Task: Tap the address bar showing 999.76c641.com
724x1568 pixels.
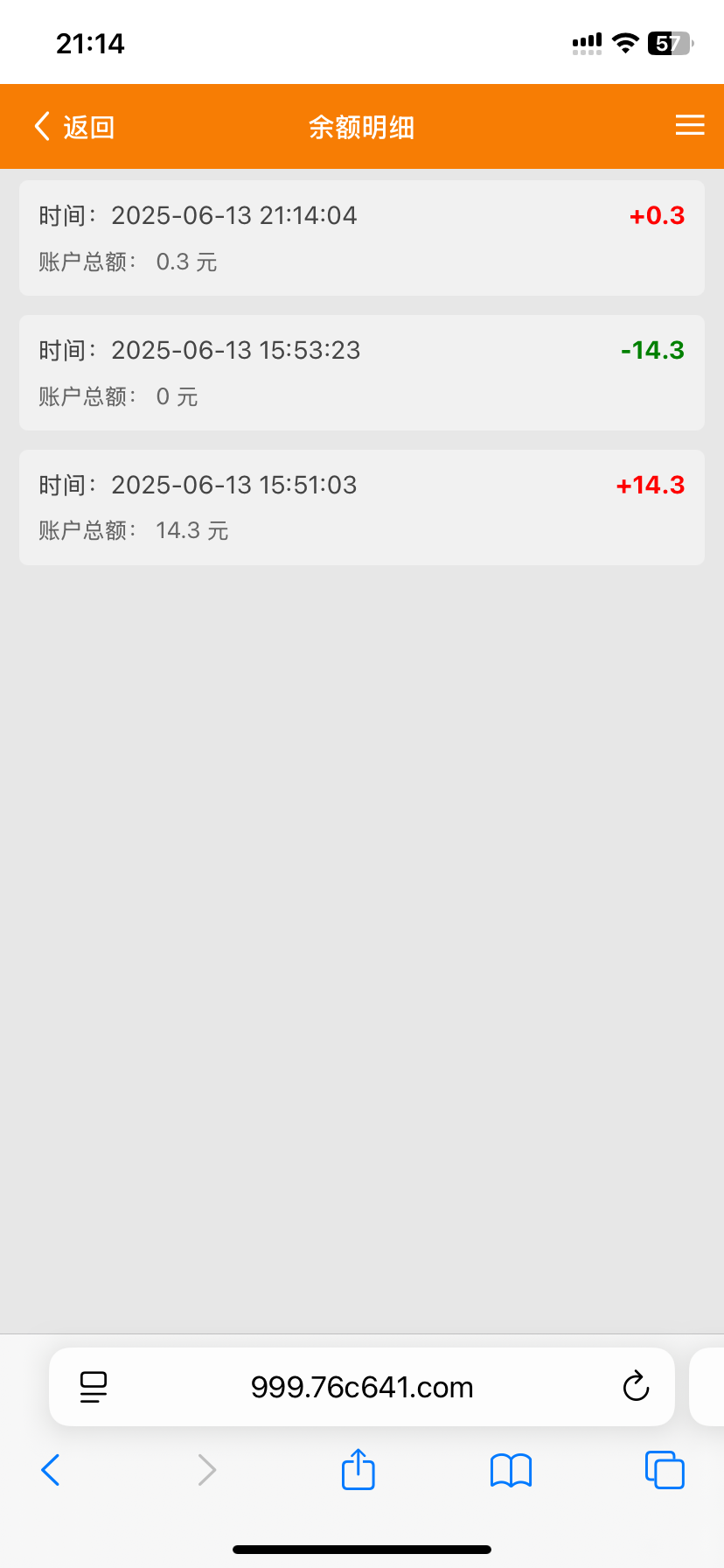Action: tap(362, 1387)
